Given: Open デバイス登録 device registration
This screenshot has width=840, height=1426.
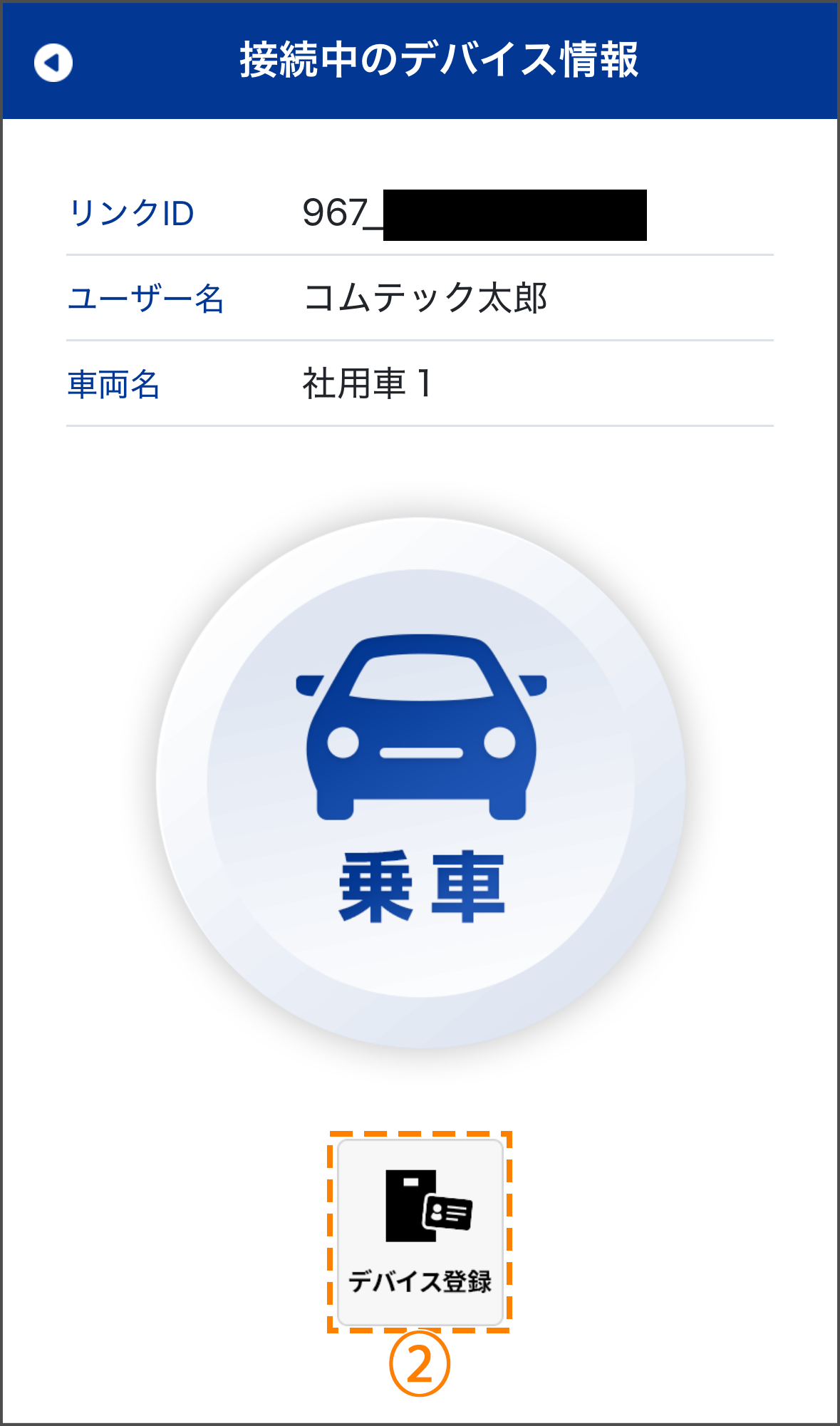Looking at the screenshot, I should pos(420,1232).
